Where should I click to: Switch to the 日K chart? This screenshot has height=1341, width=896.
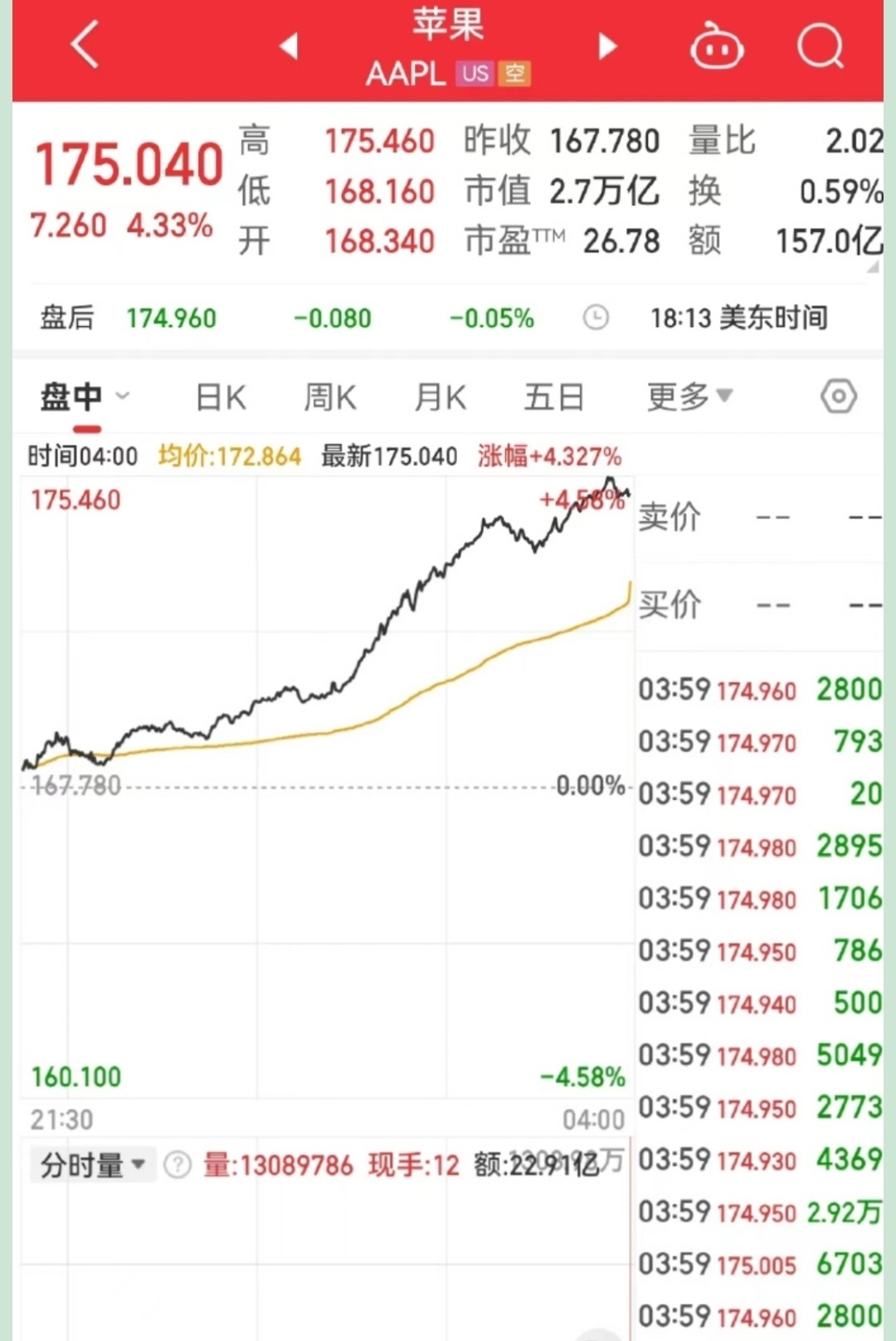pos(221,397)
